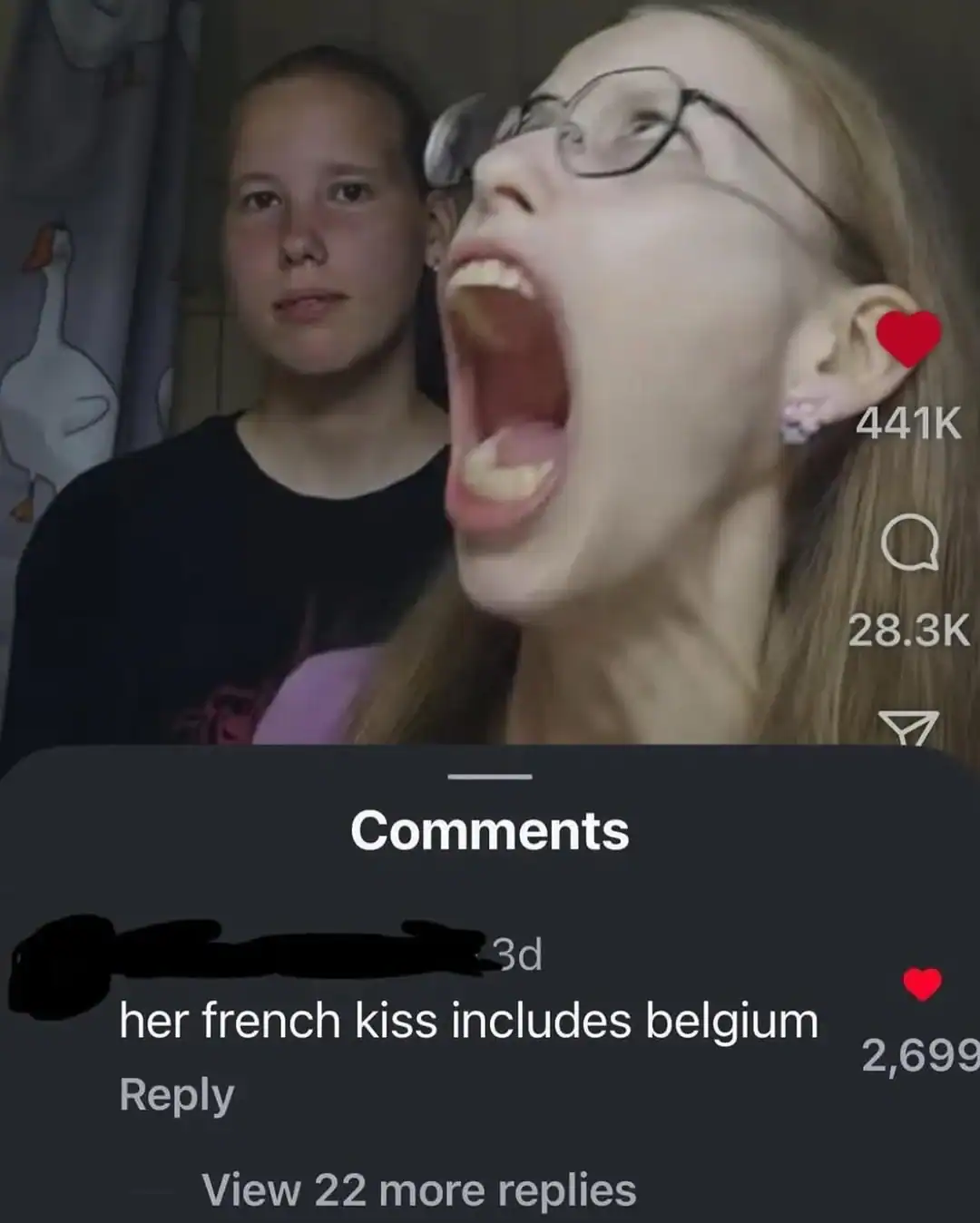The height and width of the screenshot is (1223, 980).
Task: Like the video with the red heart
Action: [x=908, y=338]
